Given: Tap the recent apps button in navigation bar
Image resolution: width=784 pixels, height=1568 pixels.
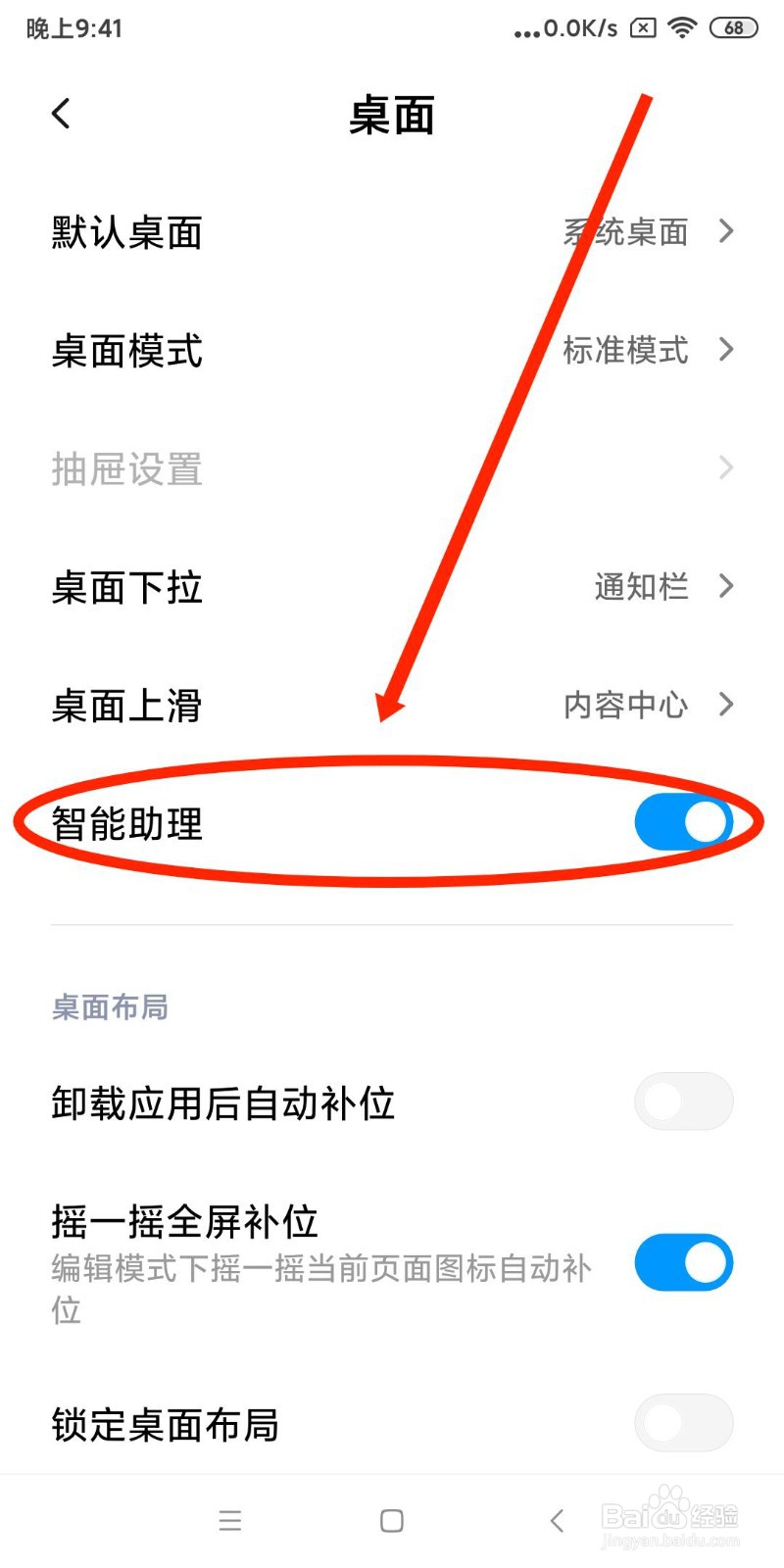Looking at the screenshot, I should 230,1521.
